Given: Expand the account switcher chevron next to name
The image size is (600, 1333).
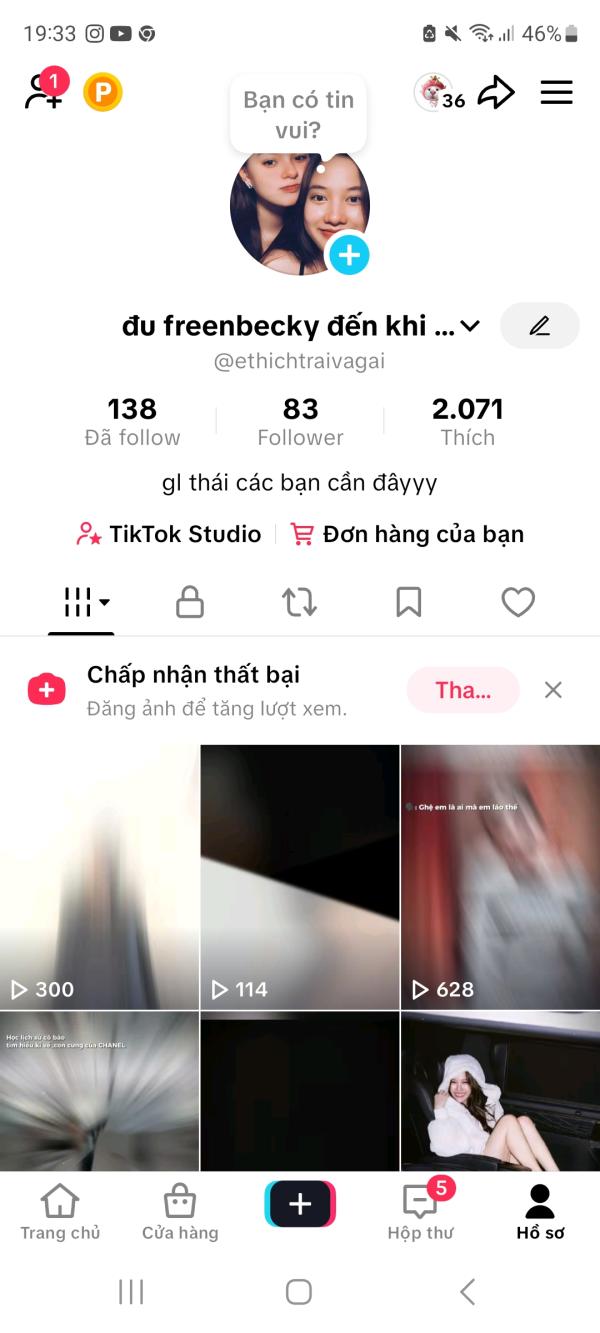Looking at the screenshot, I should [470, 326].
